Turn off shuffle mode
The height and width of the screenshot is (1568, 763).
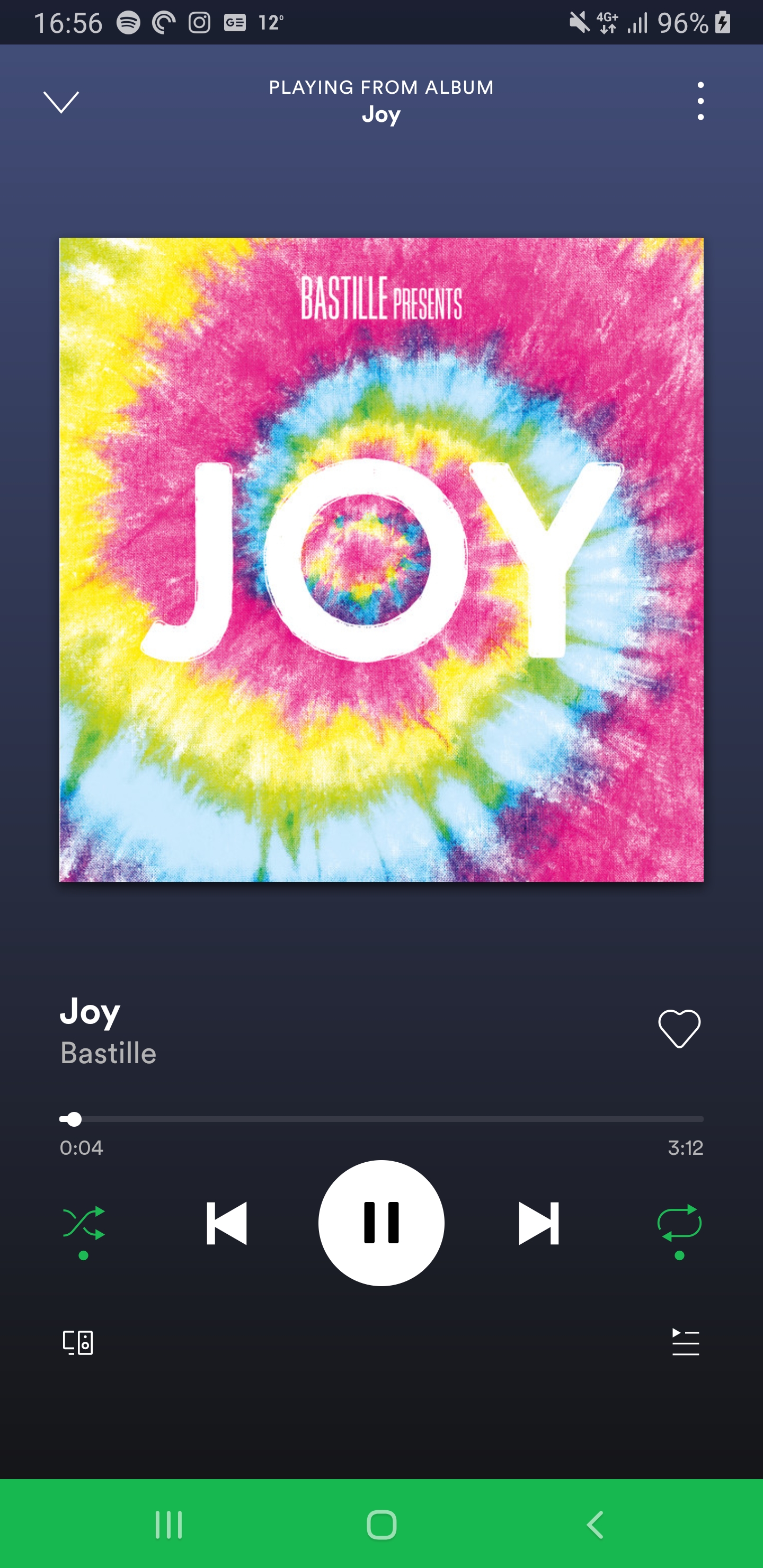[x=84, y=1222]
